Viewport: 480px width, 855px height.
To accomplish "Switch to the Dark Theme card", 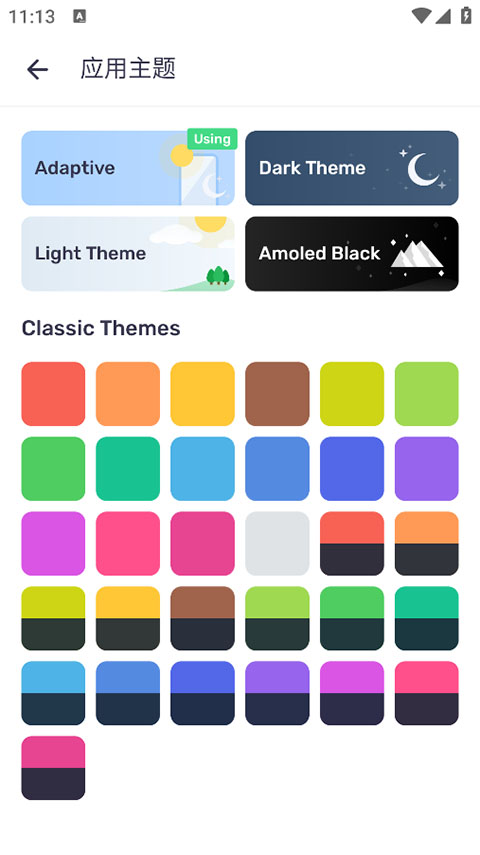I will coord(352,168).
